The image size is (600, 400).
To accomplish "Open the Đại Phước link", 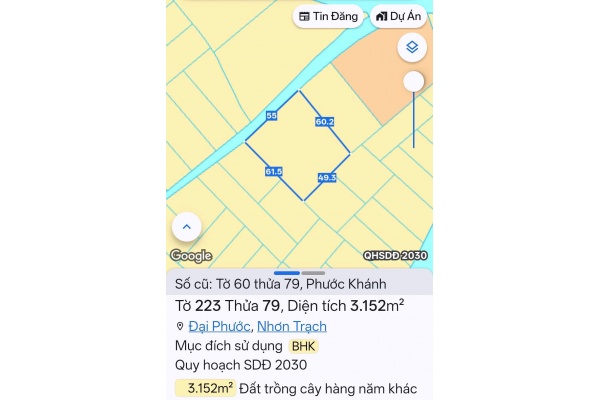I will point(219,326).
